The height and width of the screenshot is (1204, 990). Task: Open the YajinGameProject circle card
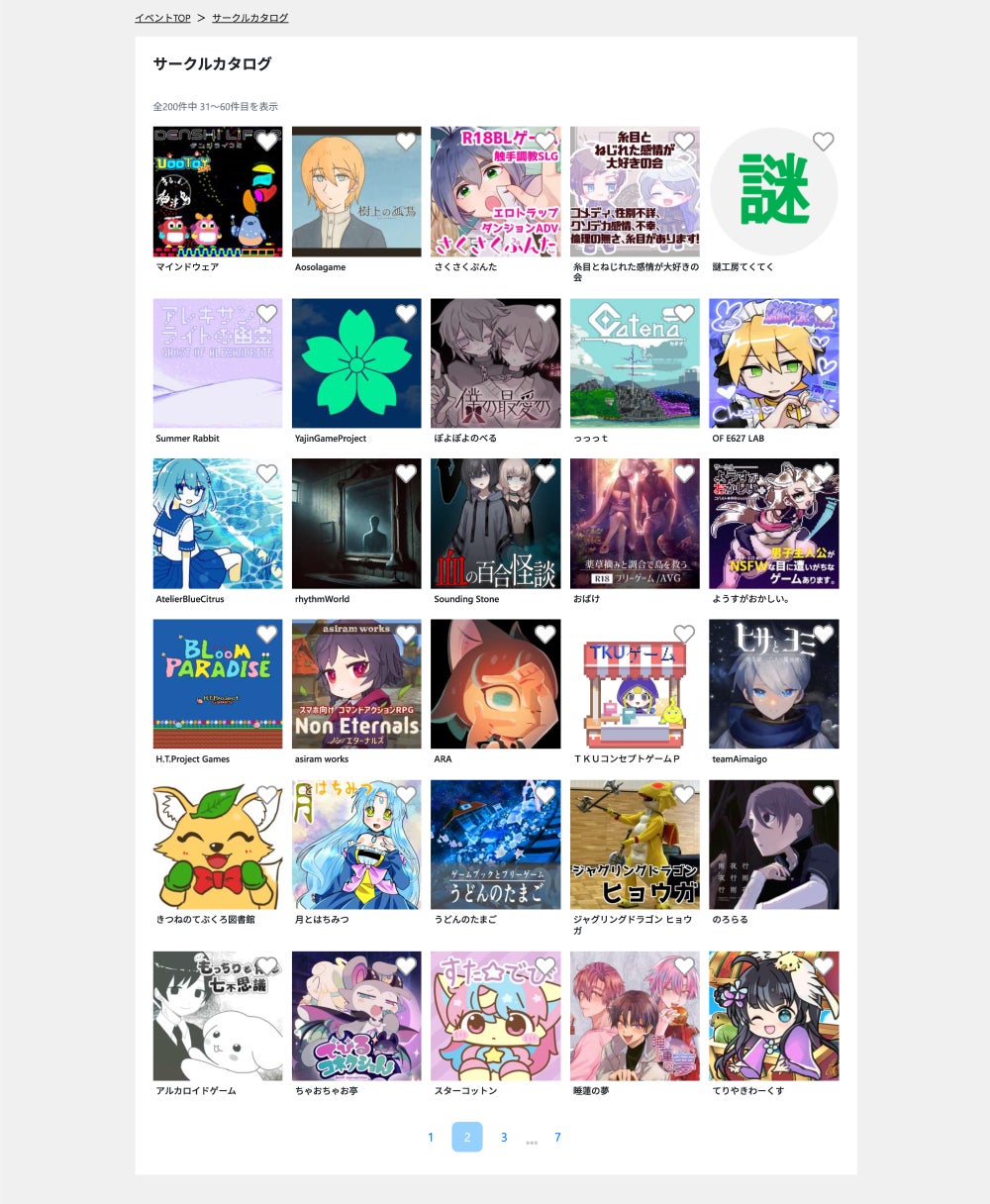(x=356, y=363)
